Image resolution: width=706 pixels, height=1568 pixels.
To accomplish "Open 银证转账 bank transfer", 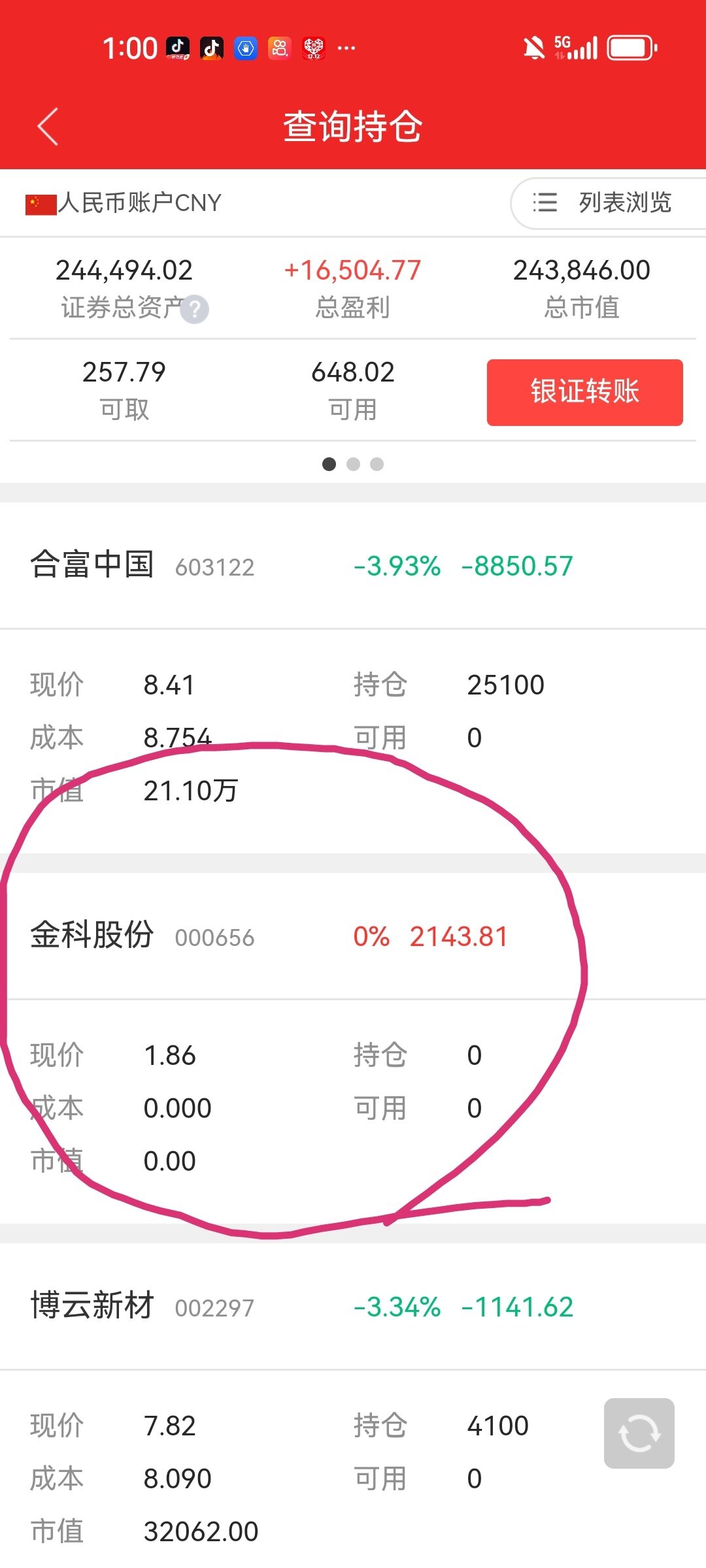I will pos(584,392).
